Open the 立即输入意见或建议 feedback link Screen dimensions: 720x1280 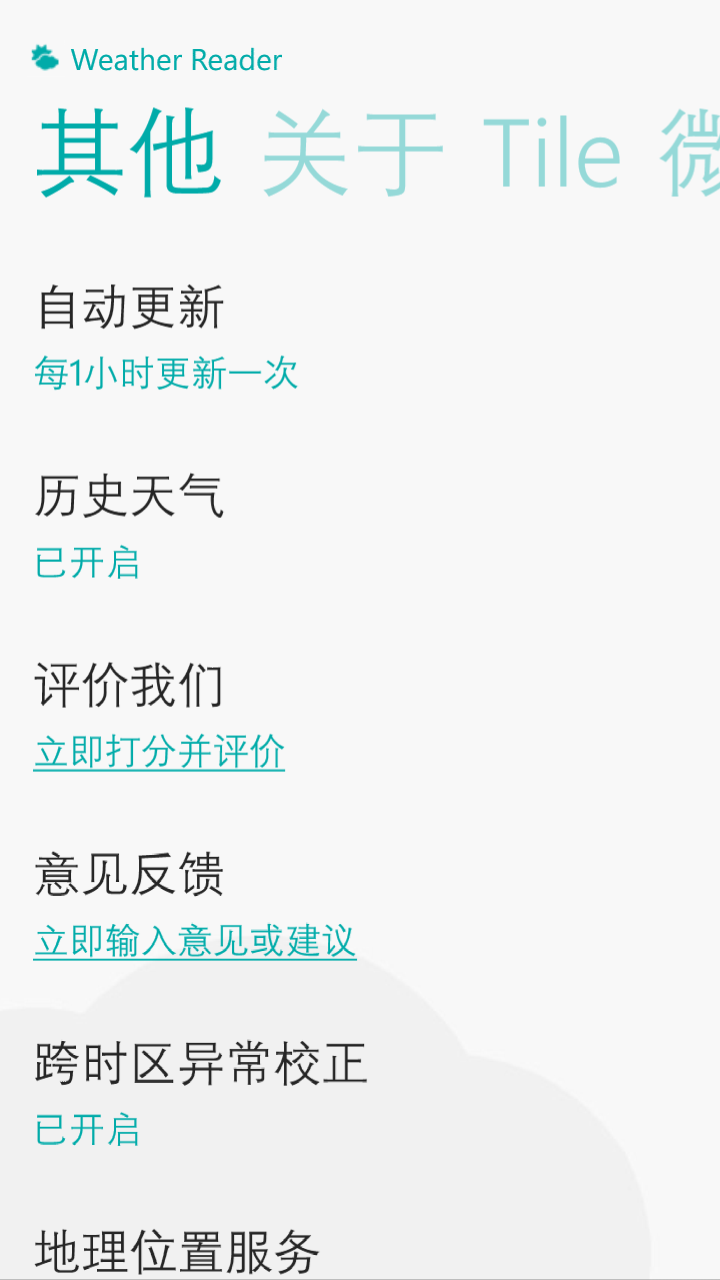coord(195,941)
